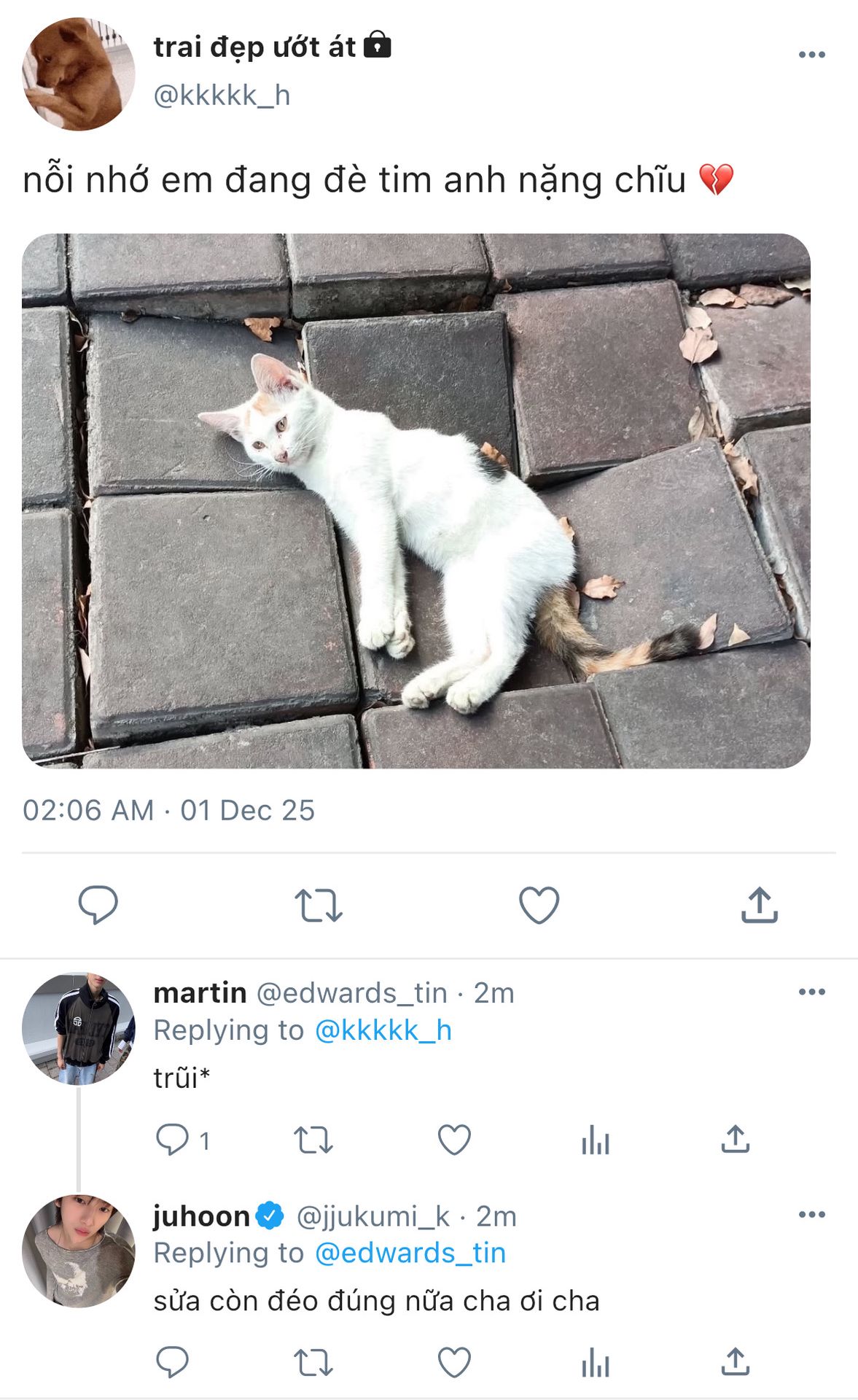Share juhoon's reply
858x1400 pixels.
tap(736, 1362)
